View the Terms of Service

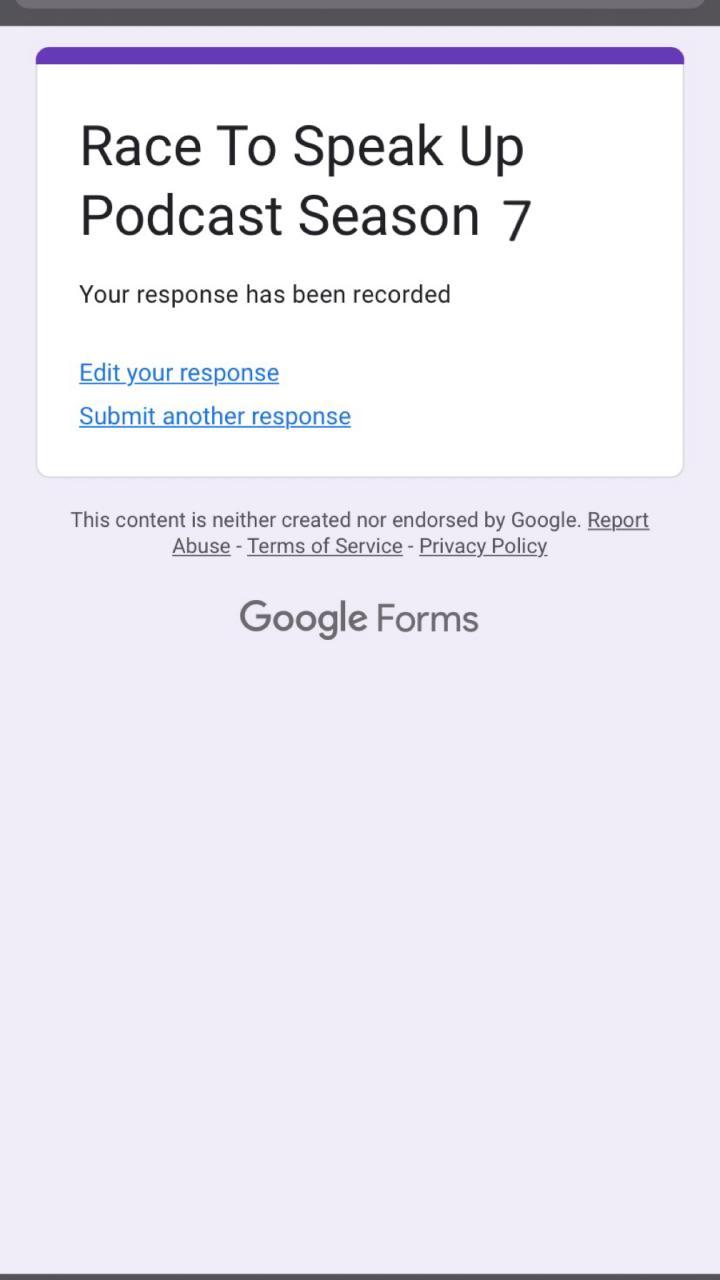[325, 546]
